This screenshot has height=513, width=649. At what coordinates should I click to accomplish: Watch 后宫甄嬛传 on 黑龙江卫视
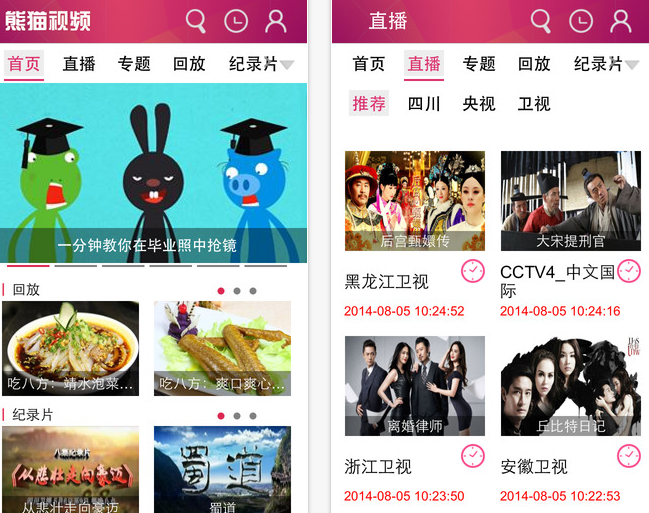coord(415,200)
